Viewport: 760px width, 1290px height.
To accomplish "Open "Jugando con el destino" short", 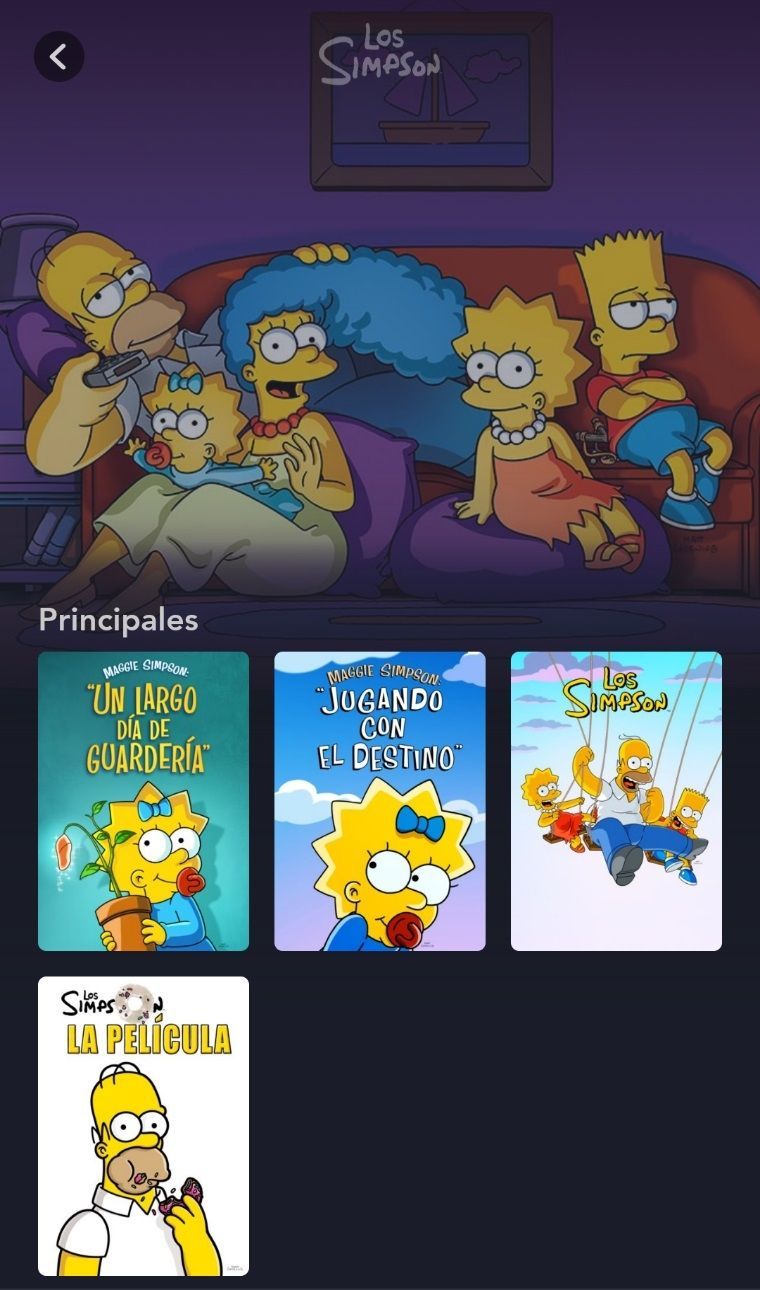I will point(380,801).
